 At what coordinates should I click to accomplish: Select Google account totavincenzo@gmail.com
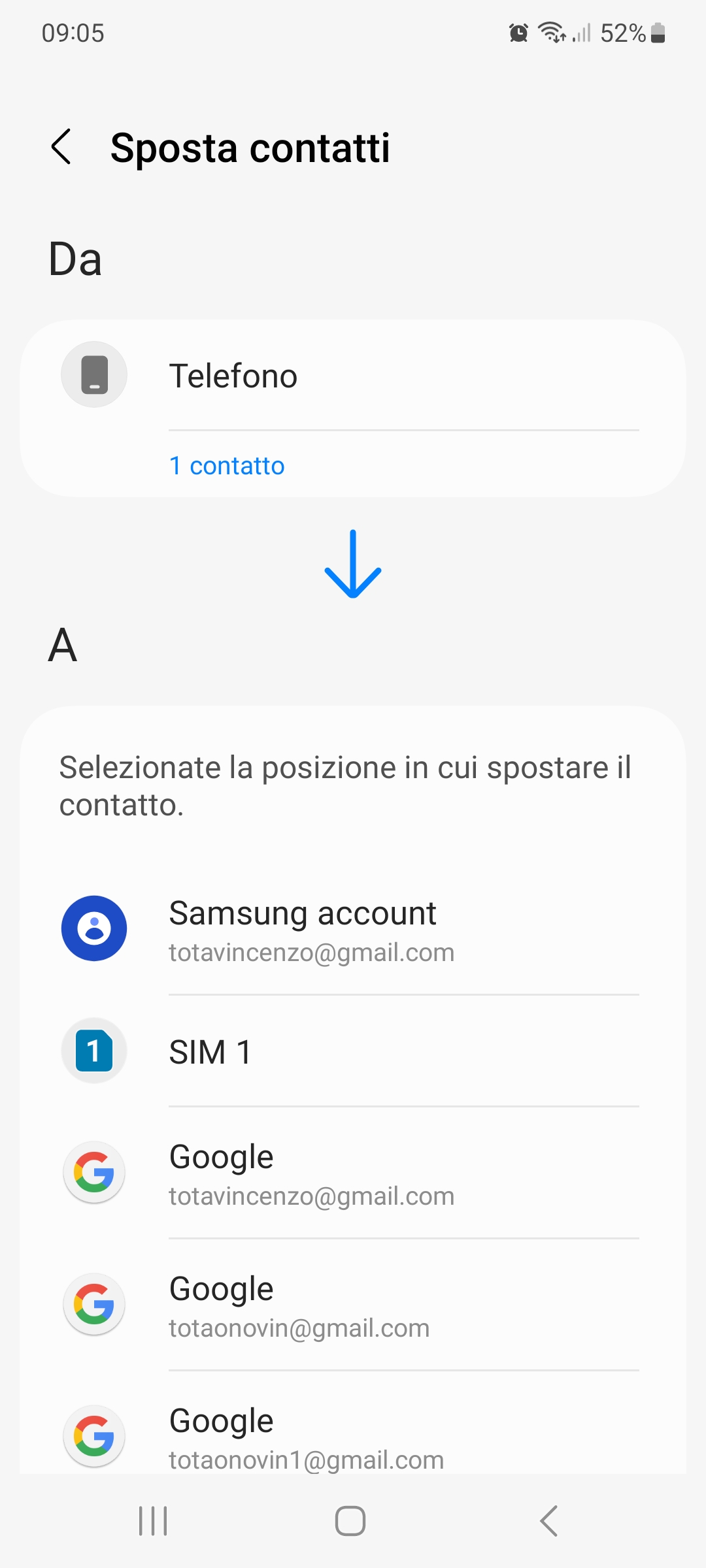(x=353, y=1173)
